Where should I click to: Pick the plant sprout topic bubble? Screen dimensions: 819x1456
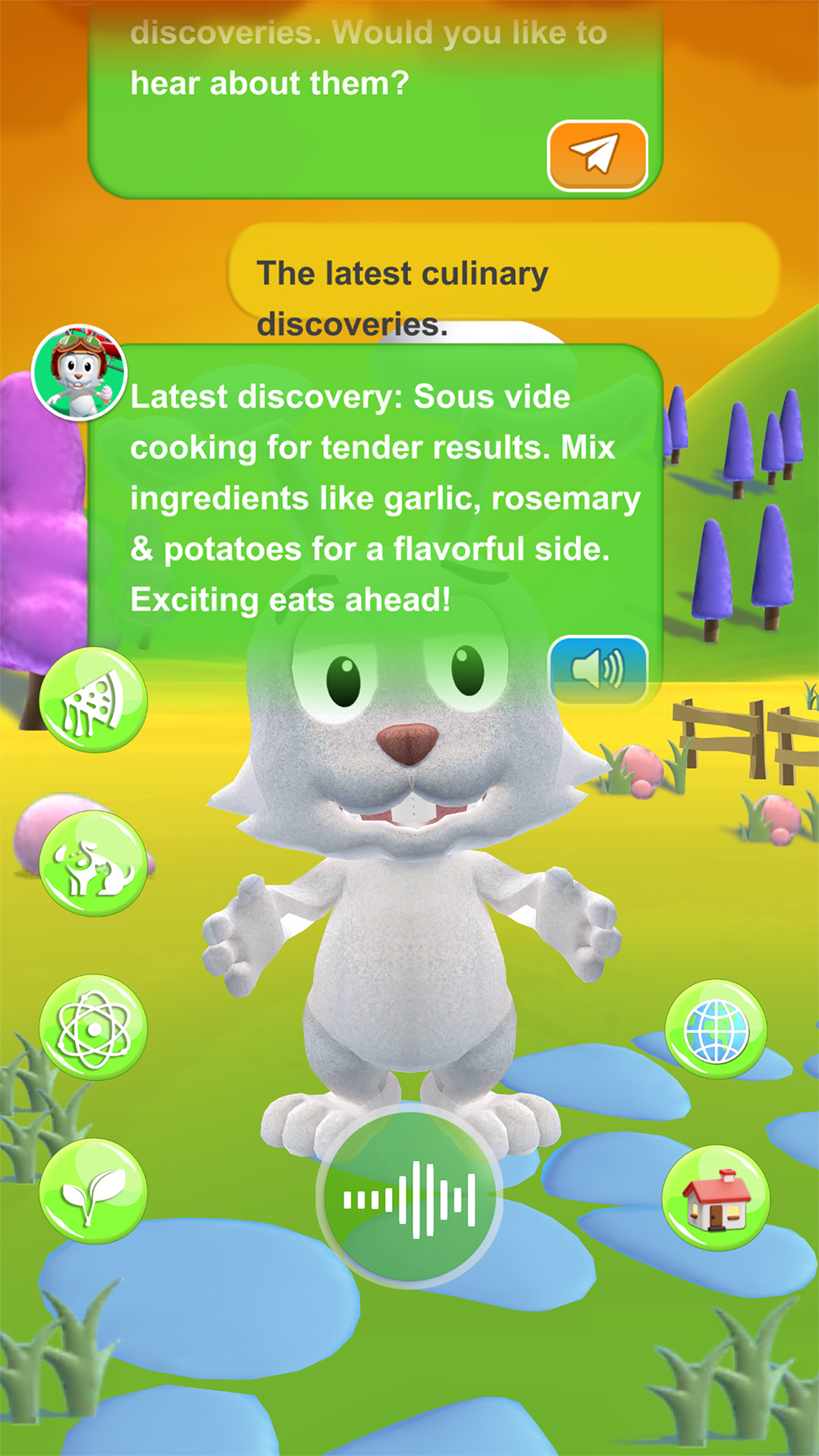(x=93, y=1191)
